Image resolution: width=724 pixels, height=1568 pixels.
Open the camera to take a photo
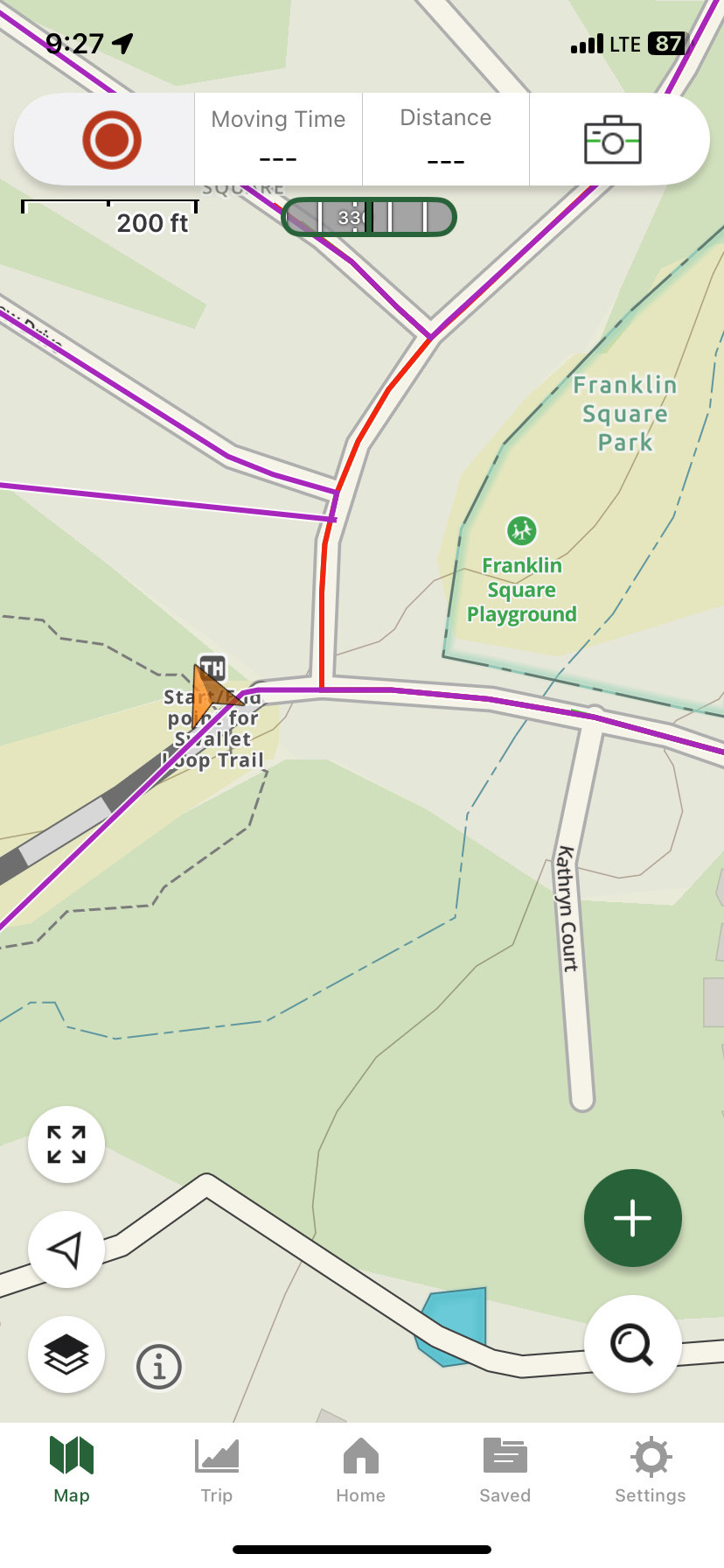[x=612, y=139]
